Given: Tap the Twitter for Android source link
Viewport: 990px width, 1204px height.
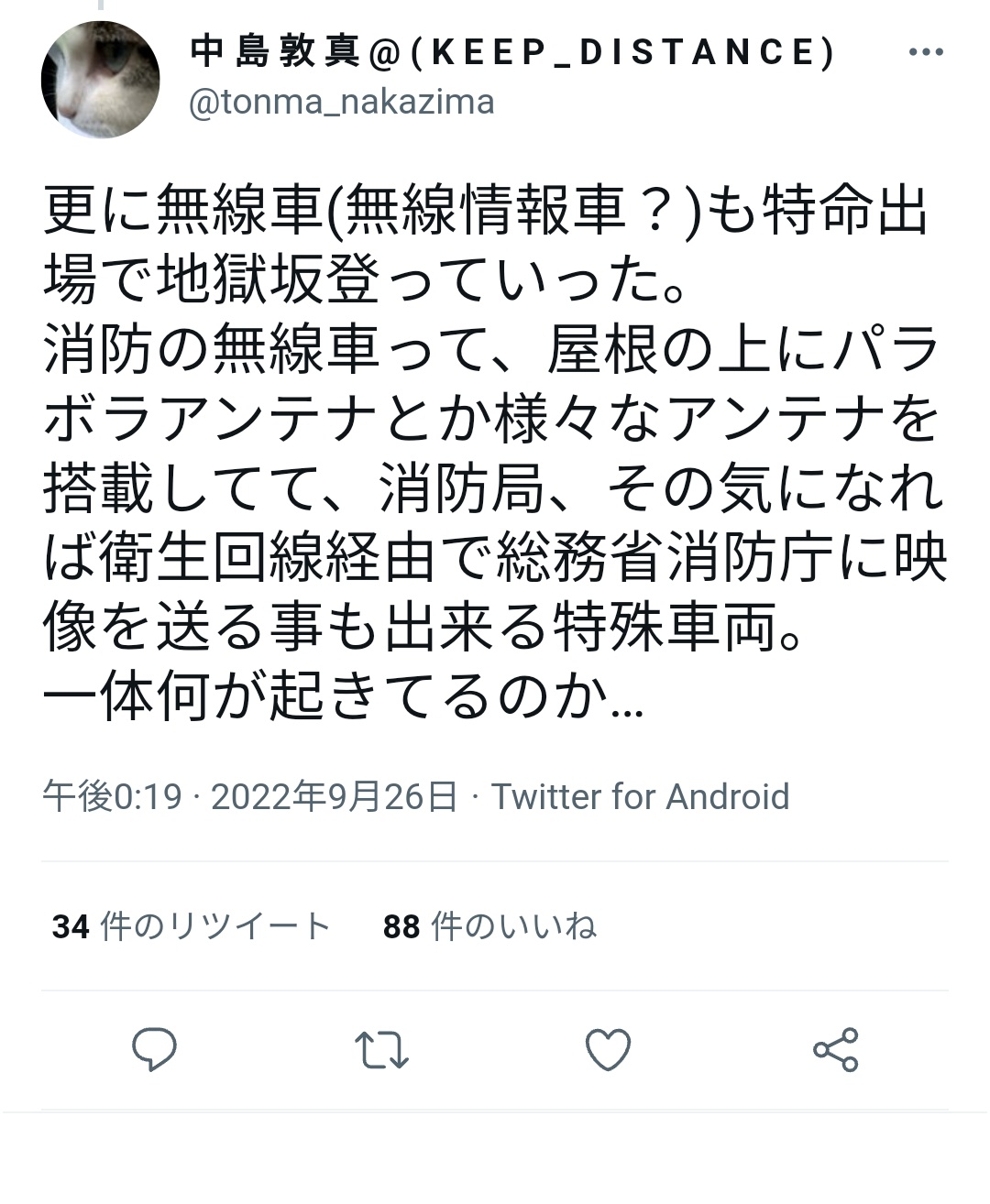Looking at the screenshot, I should click(x=640, y=797).
